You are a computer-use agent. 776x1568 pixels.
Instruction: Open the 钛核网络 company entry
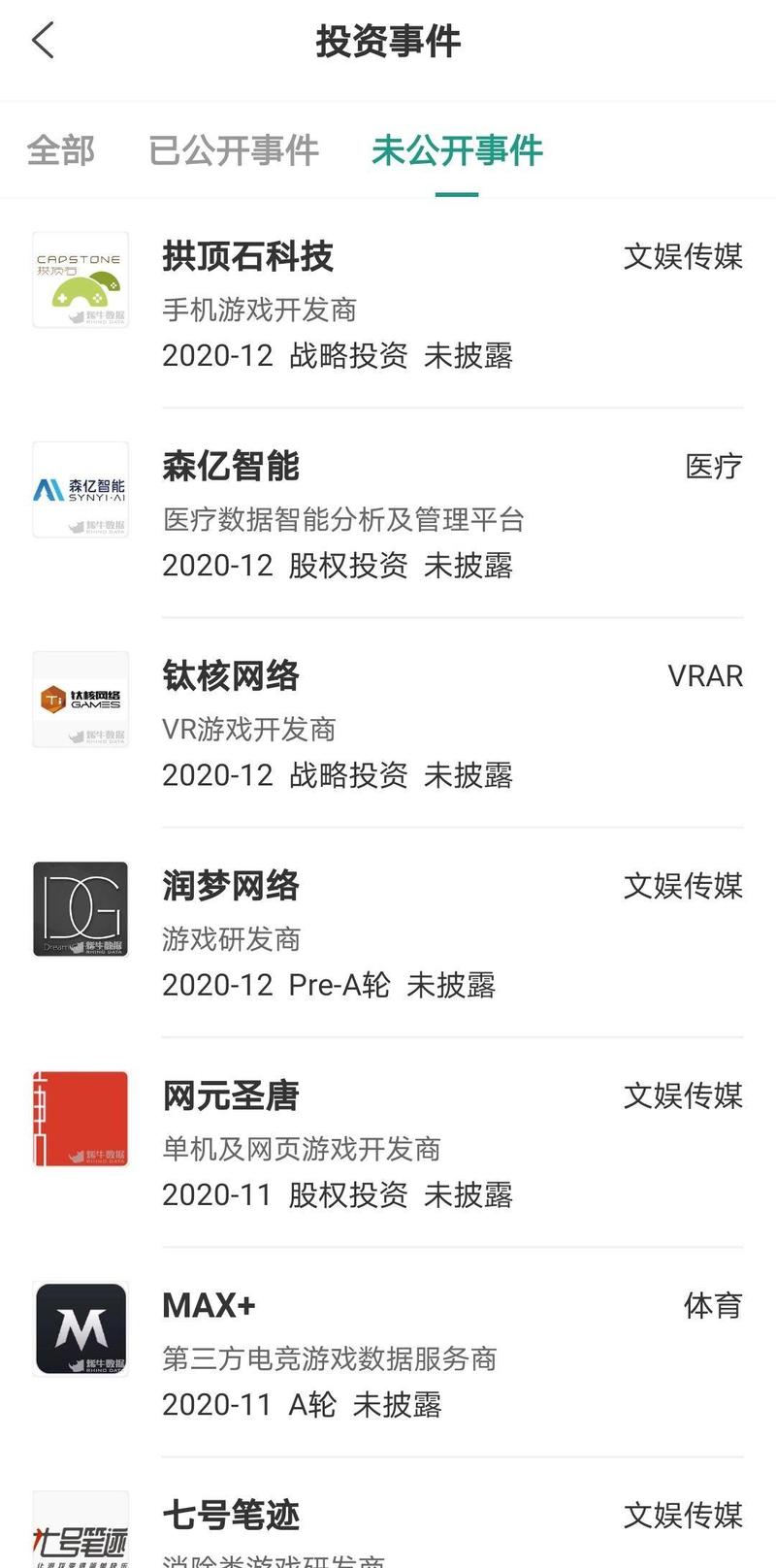230,676
